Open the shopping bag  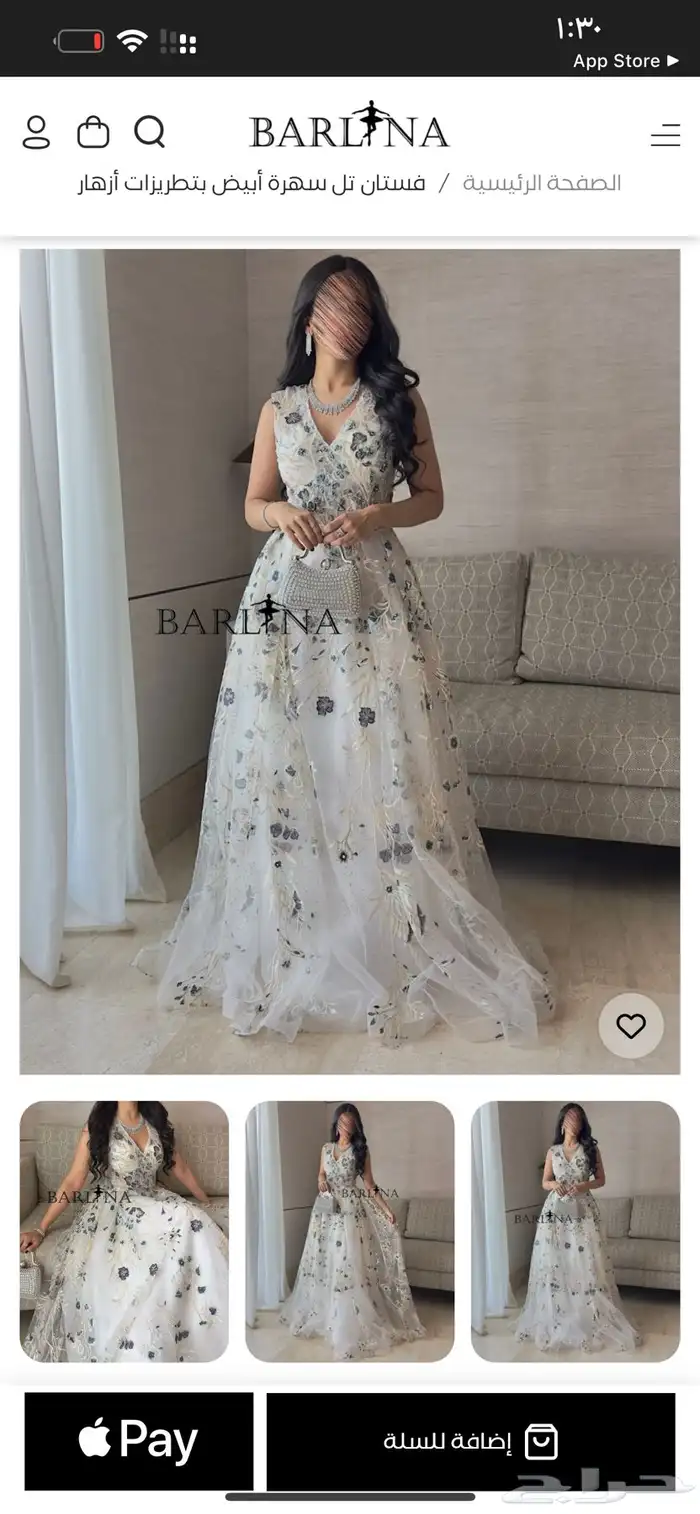(x=93, y=132)
